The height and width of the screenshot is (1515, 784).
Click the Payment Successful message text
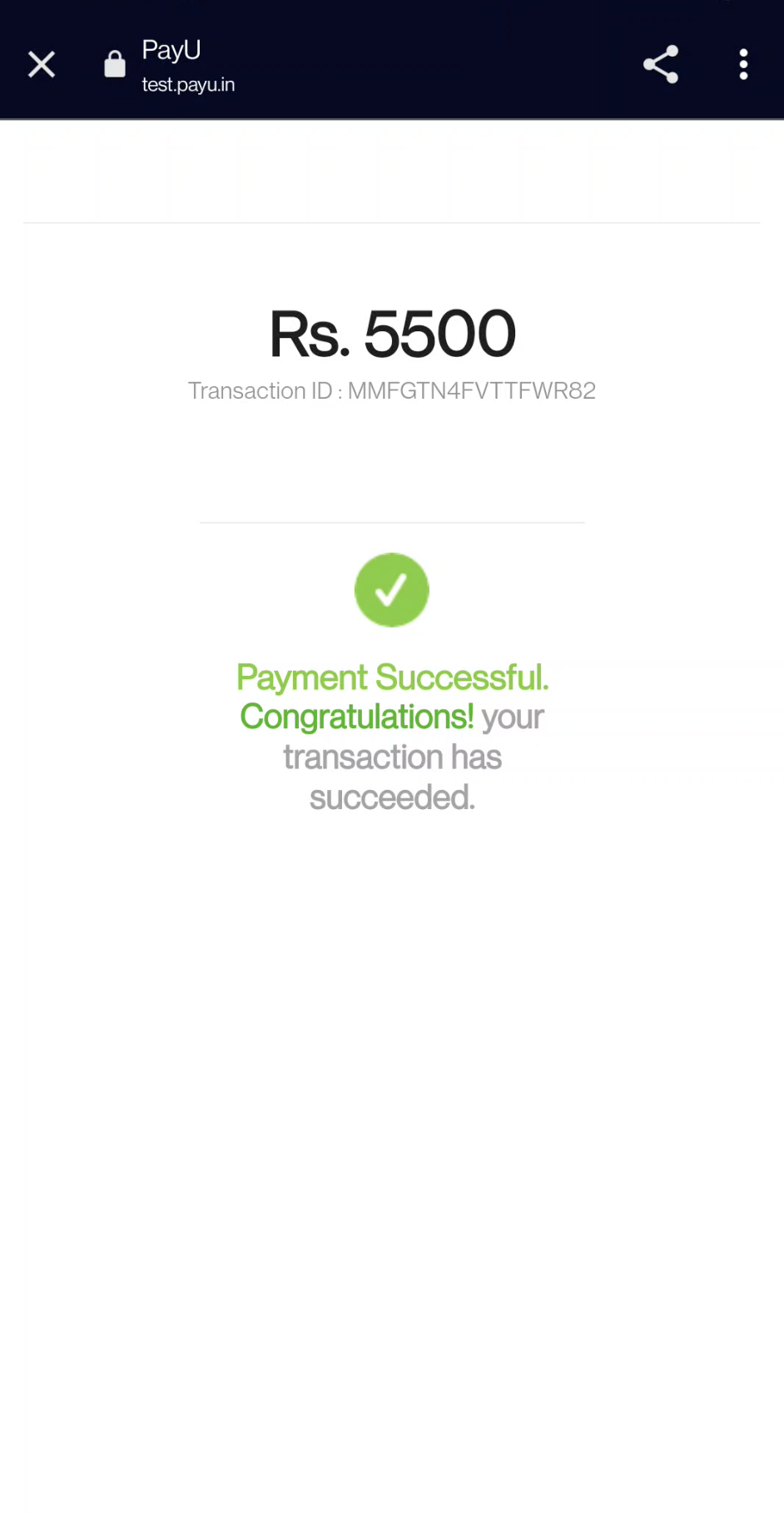[x=391, y=677]
